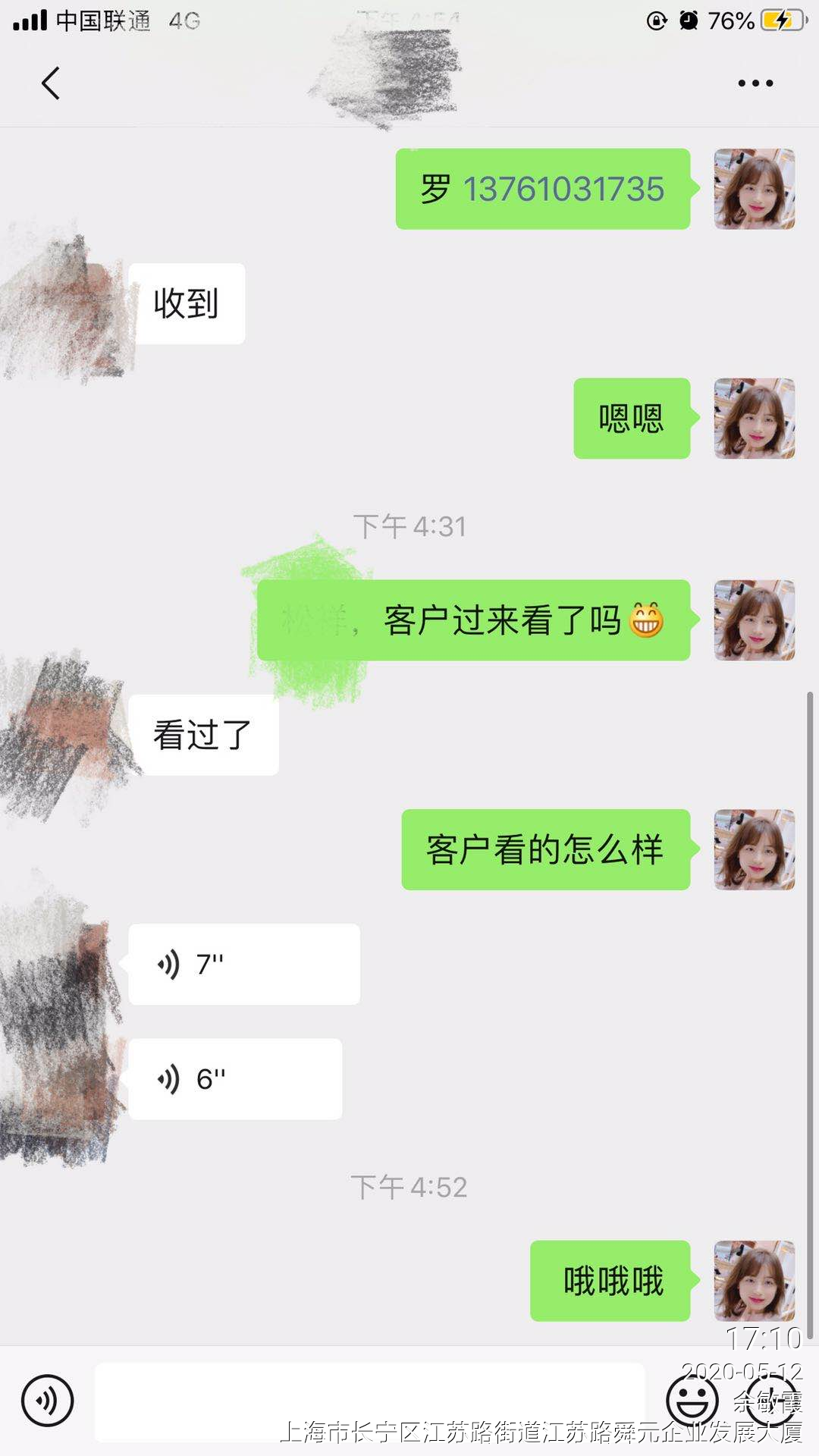
Task: Open the emoji sticker panel
Action: (692, 1401)
